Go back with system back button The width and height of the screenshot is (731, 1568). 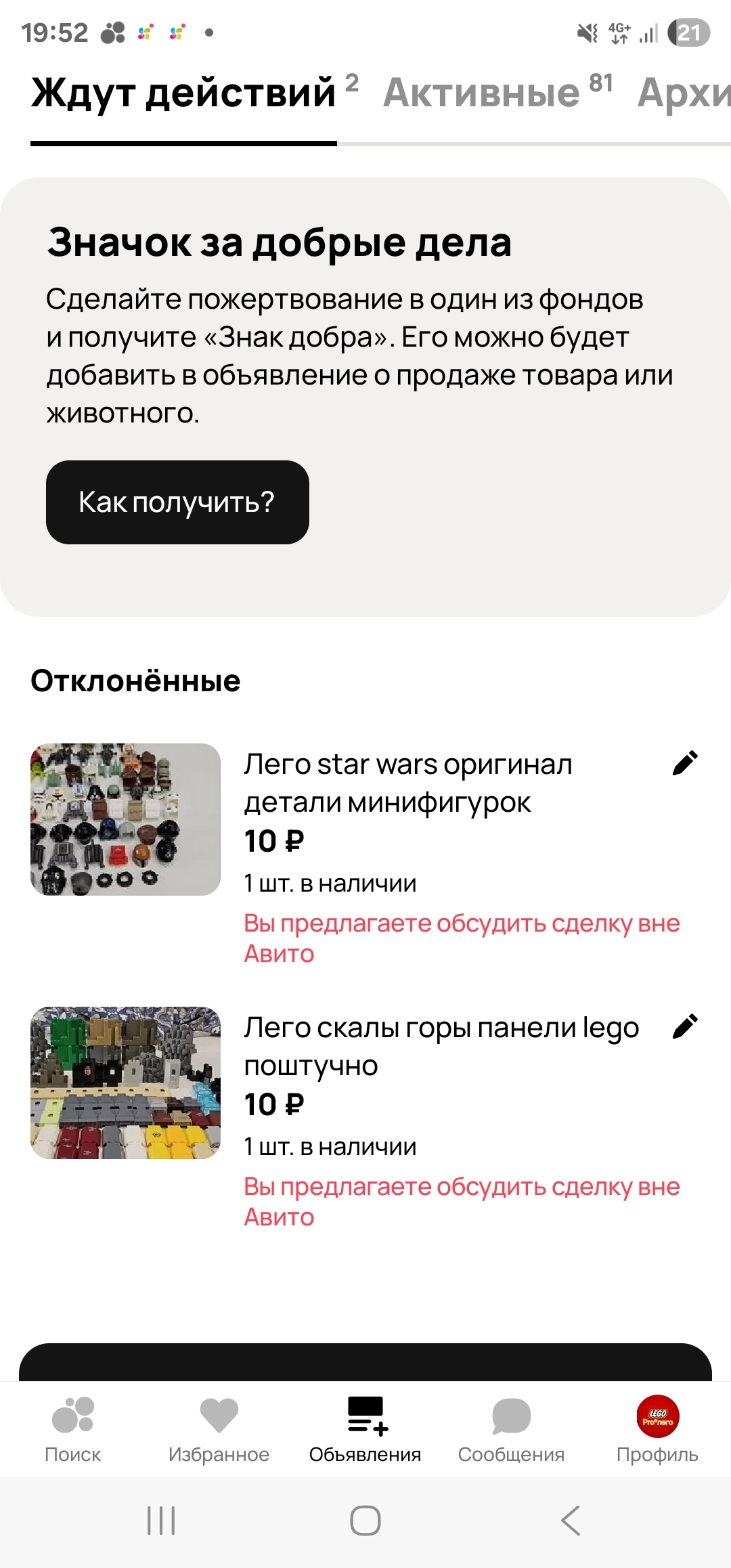(571, 1521)
